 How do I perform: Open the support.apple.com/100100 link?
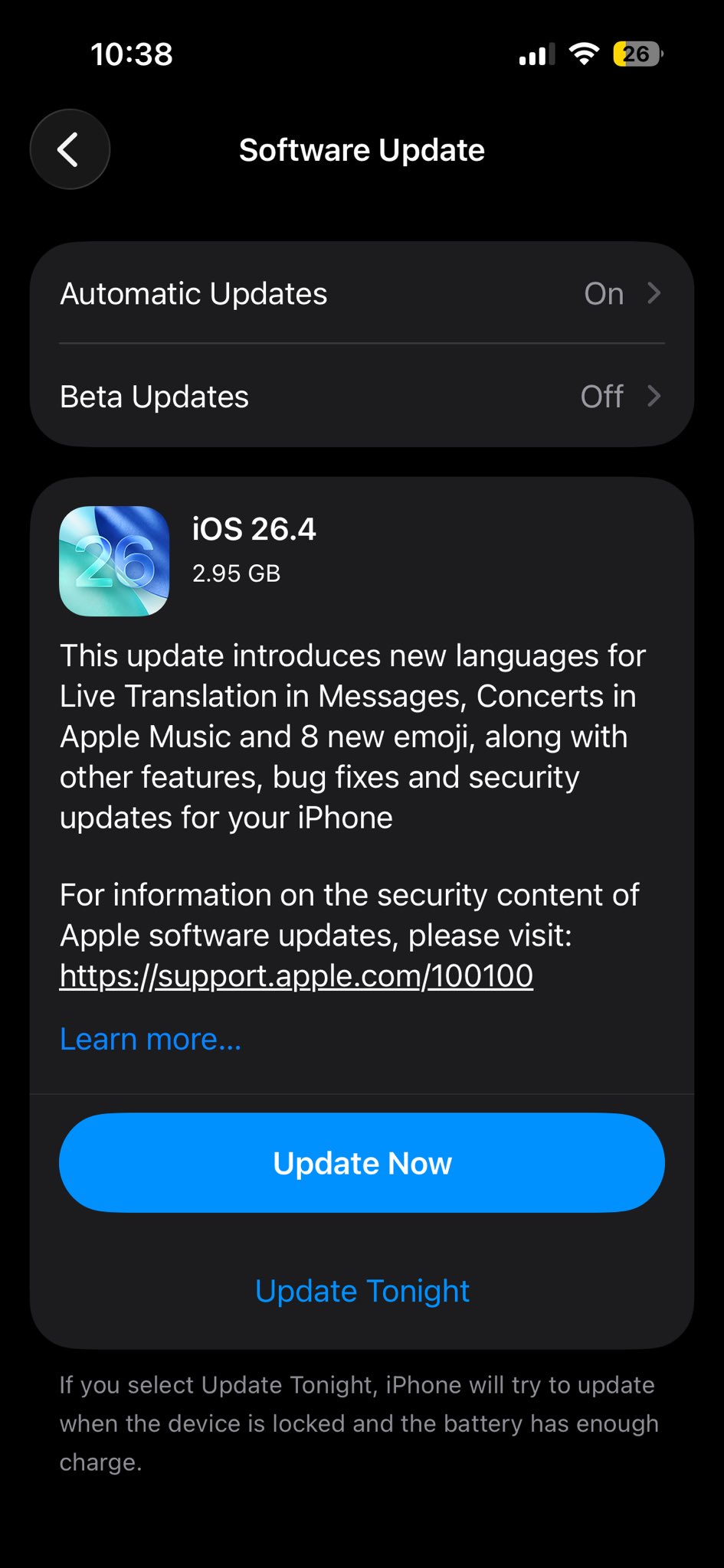tap(296, 975)
